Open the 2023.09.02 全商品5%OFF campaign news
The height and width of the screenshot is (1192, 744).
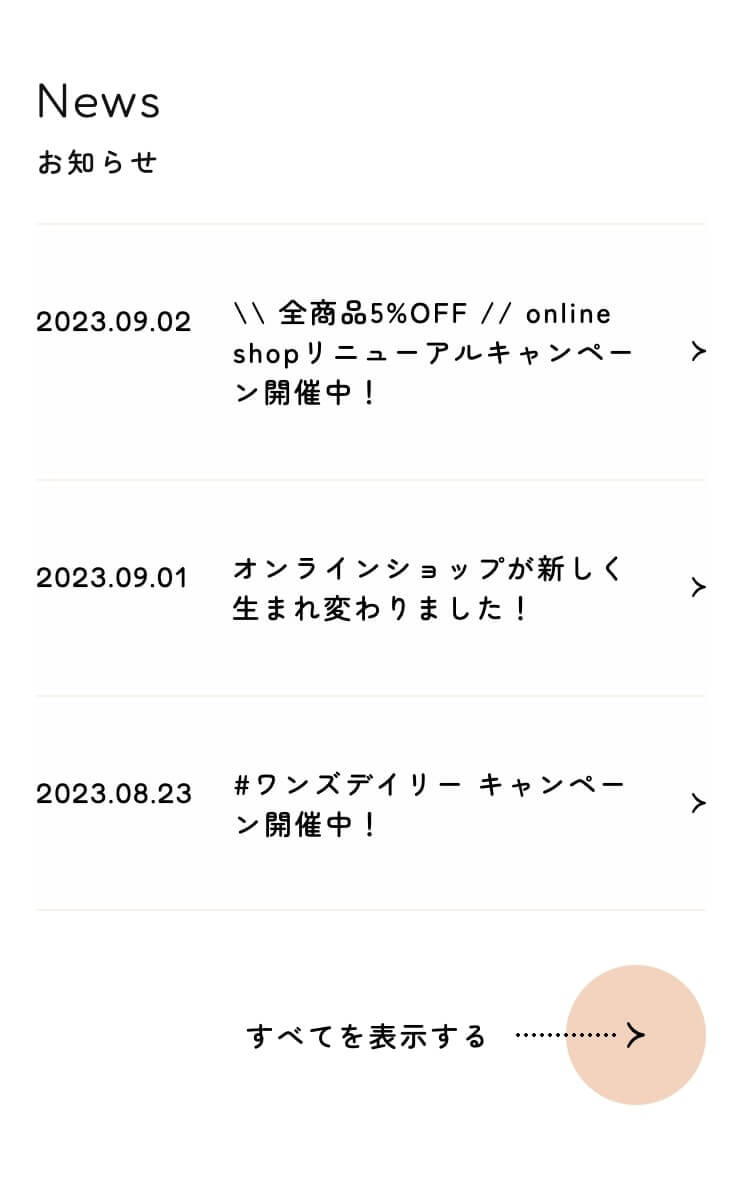point(371,352)
